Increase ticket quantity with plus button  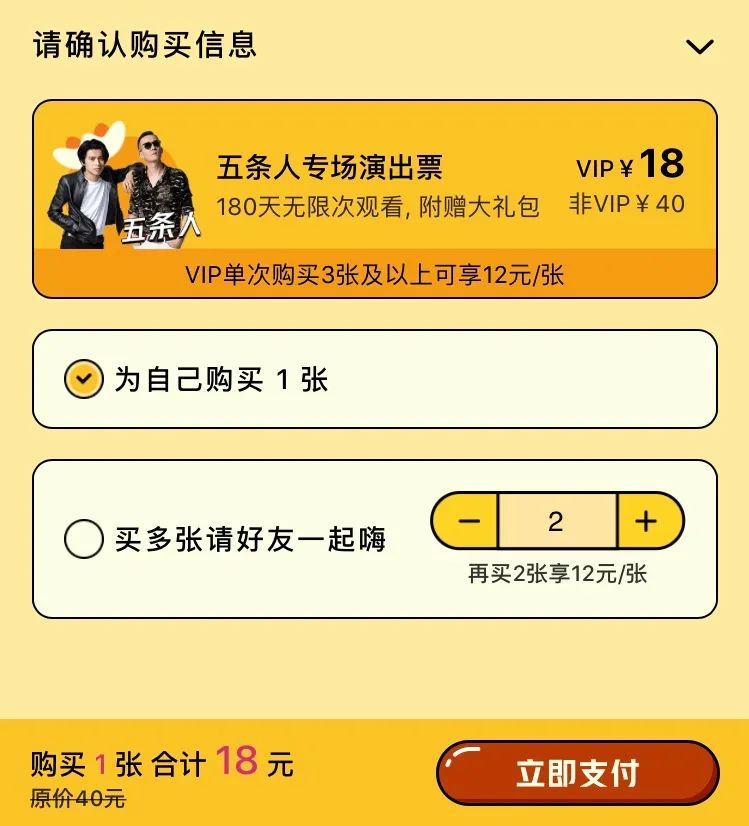pyautogui.click(x=647, y=522)
